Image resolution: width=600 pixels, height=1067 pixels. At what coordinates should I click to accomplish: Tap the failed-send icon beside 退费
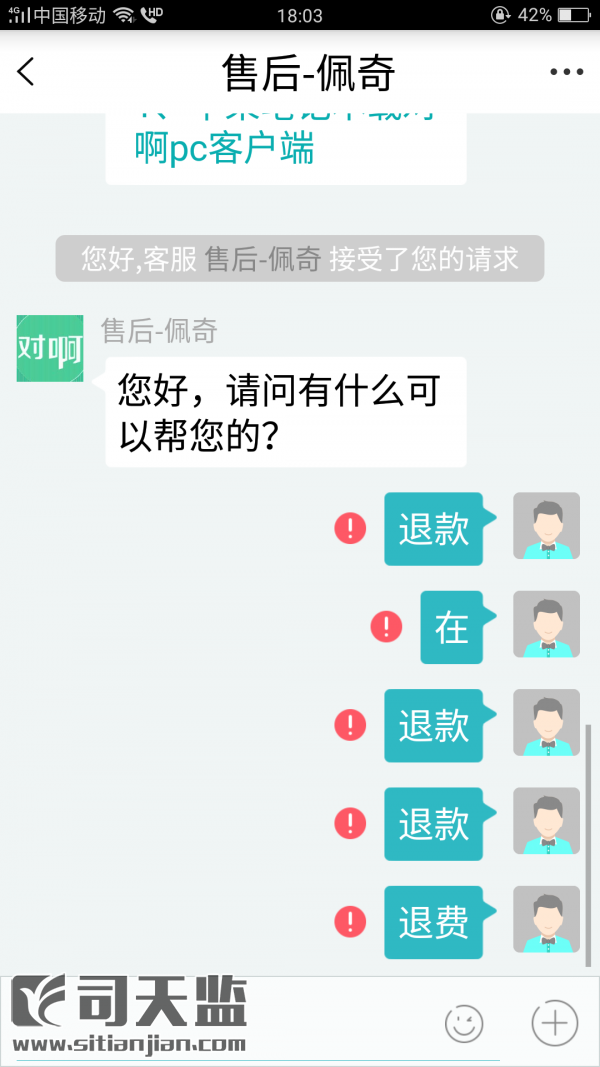[x=350, y=921]
